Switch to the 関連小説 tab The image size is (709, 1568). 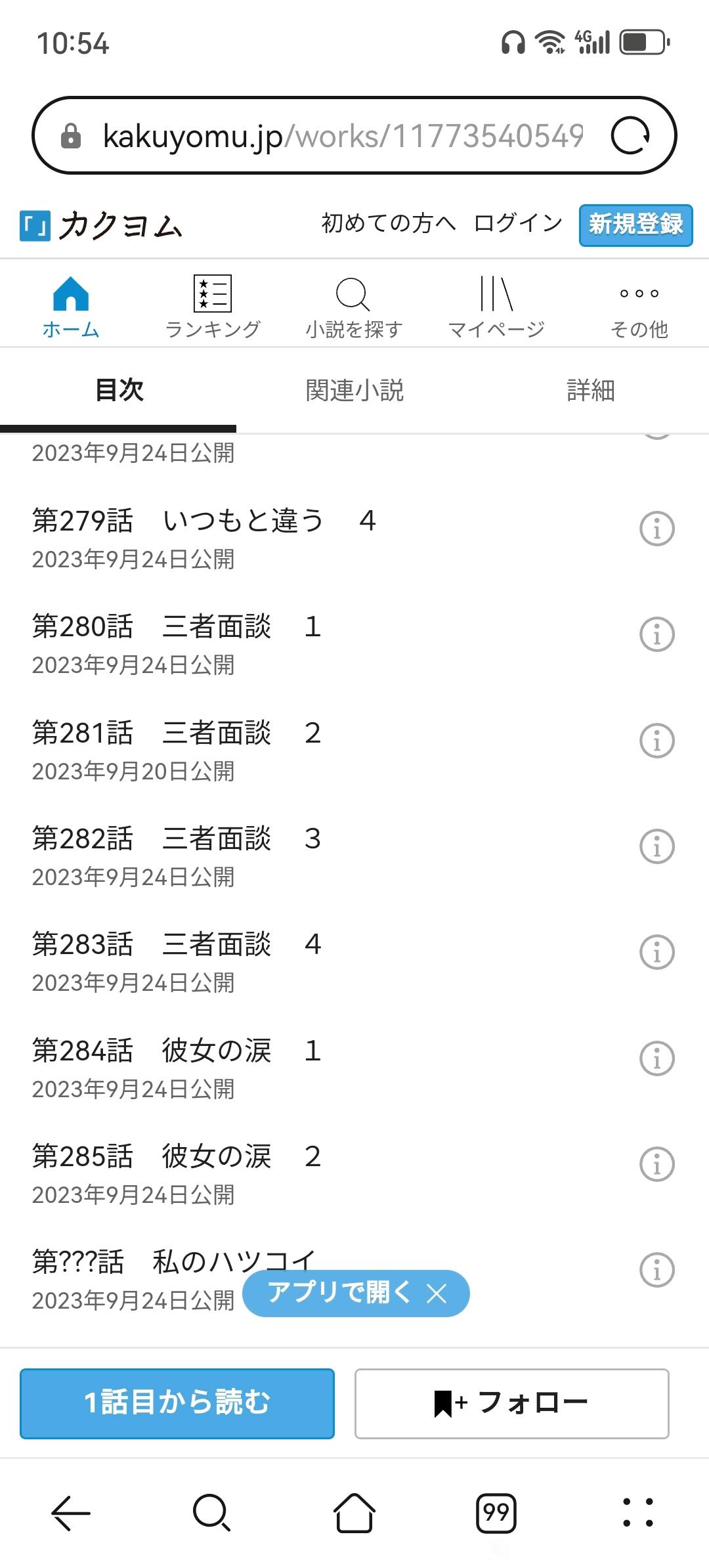point(354,391)
